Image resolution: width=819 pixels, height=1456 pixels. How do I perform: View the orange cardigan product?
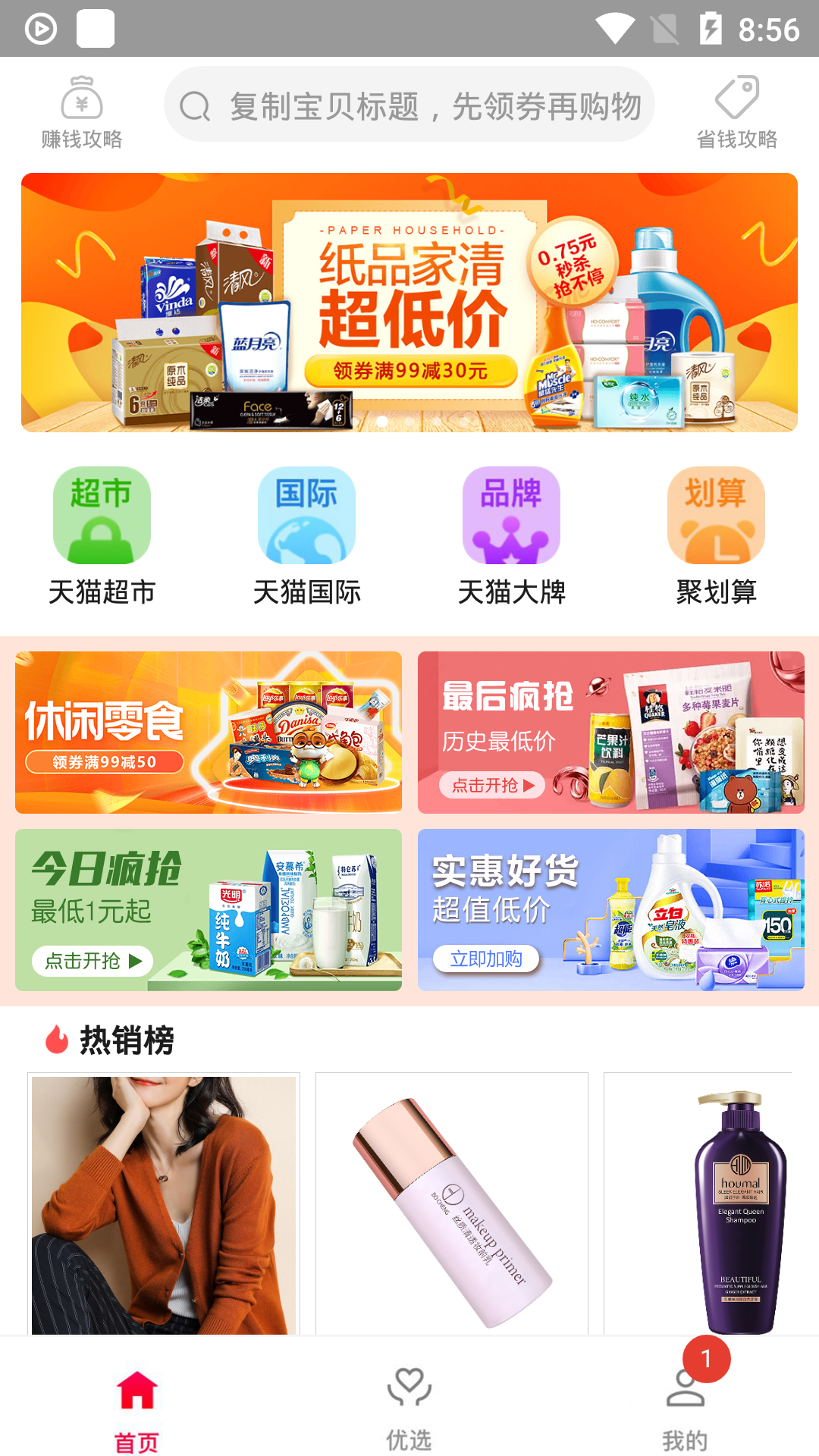tap(164, 1204)
